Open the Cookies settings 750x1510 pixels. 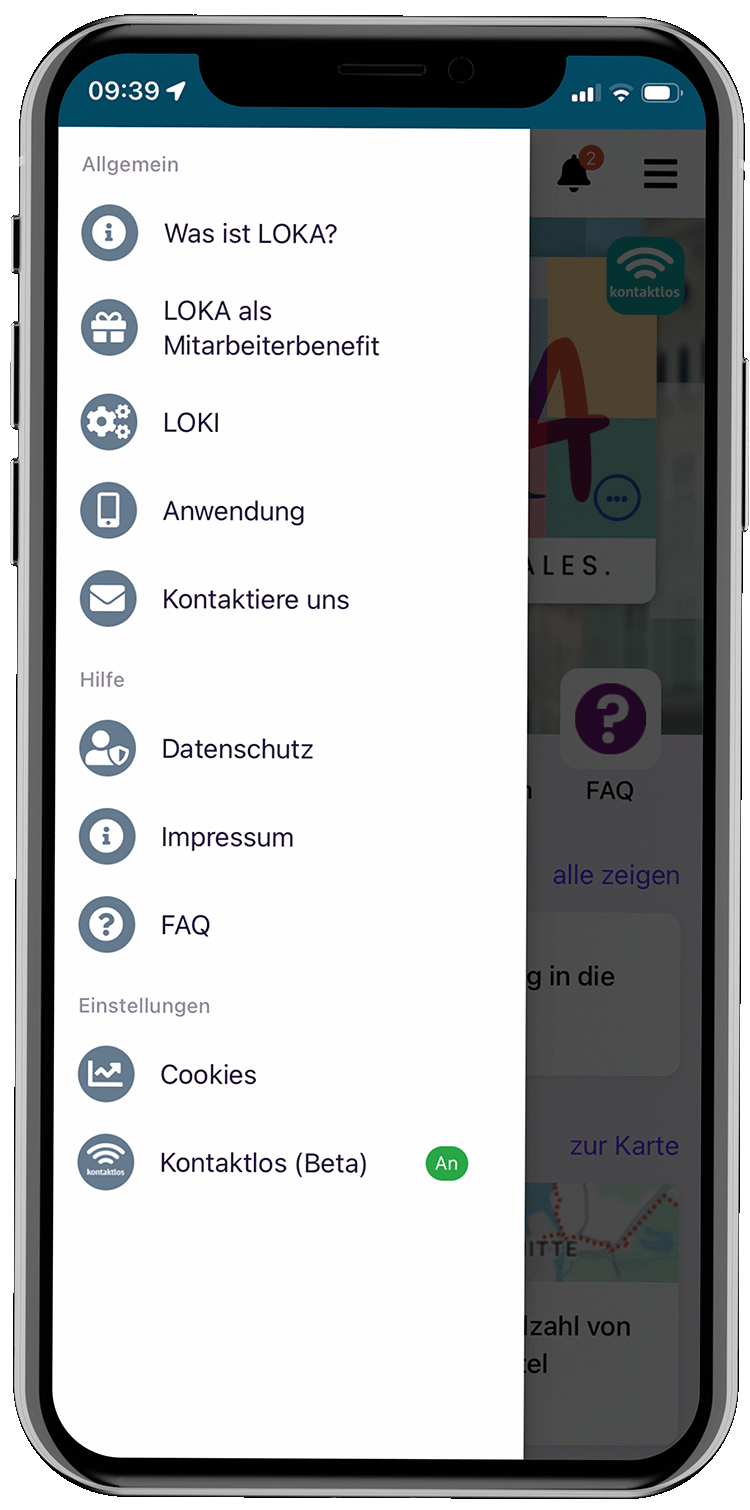[x=208, y=1075]
